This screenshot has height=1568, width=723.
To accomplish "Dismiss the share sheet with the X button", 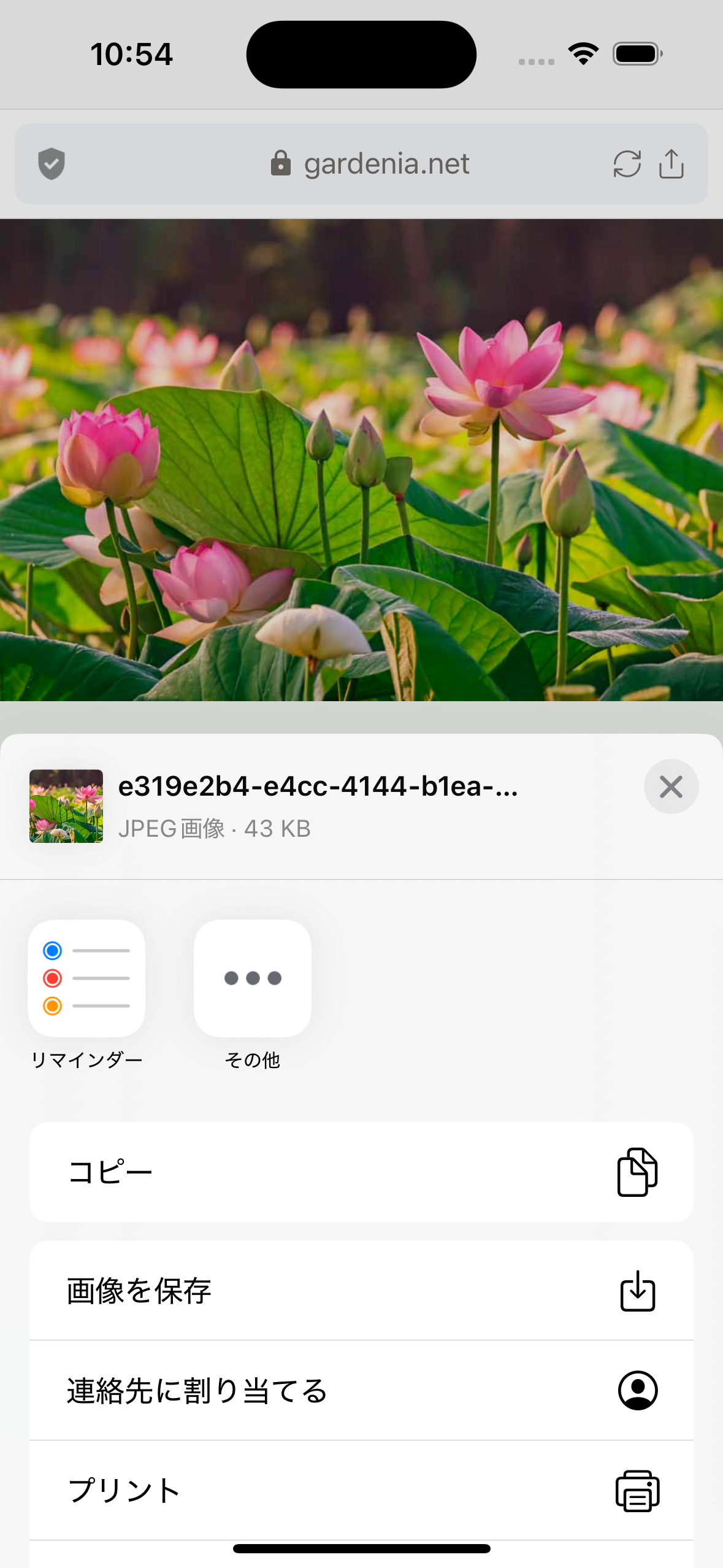I will 670,787.
